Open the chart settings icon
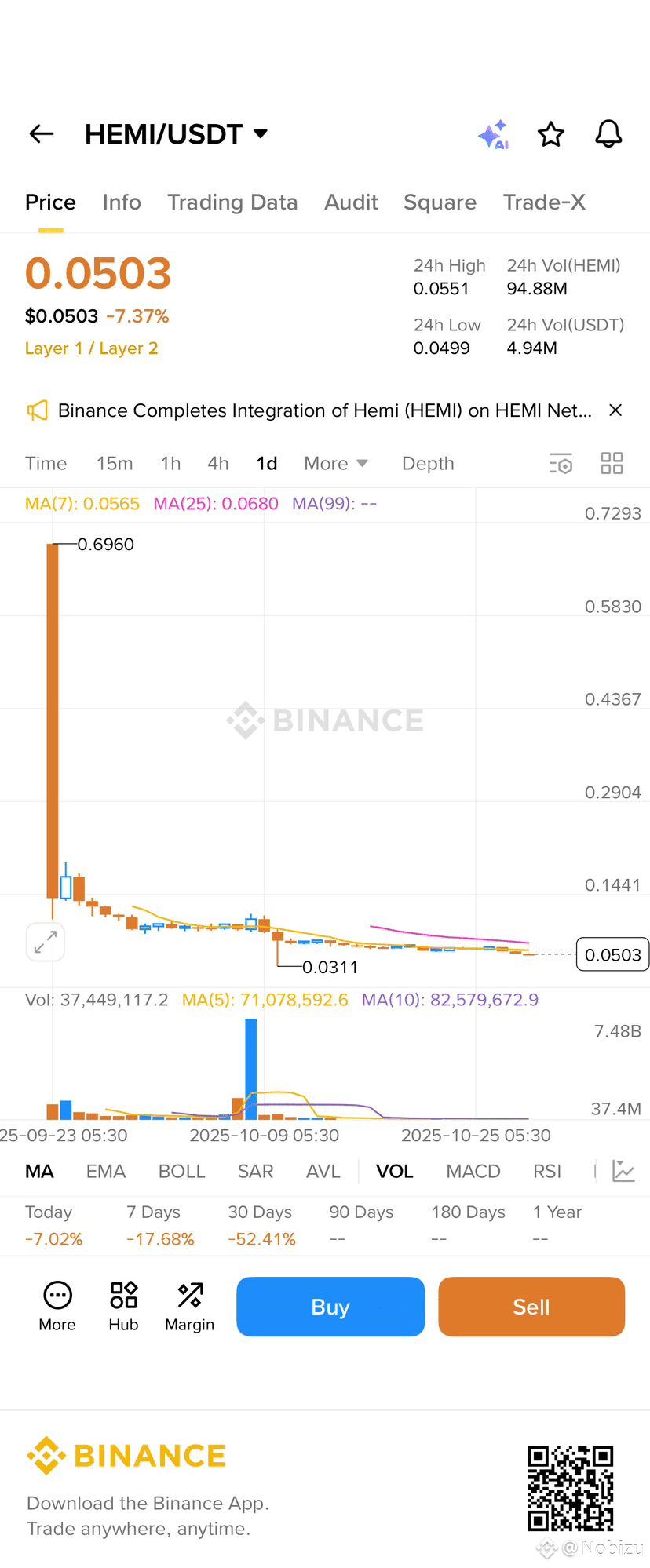 561,464
